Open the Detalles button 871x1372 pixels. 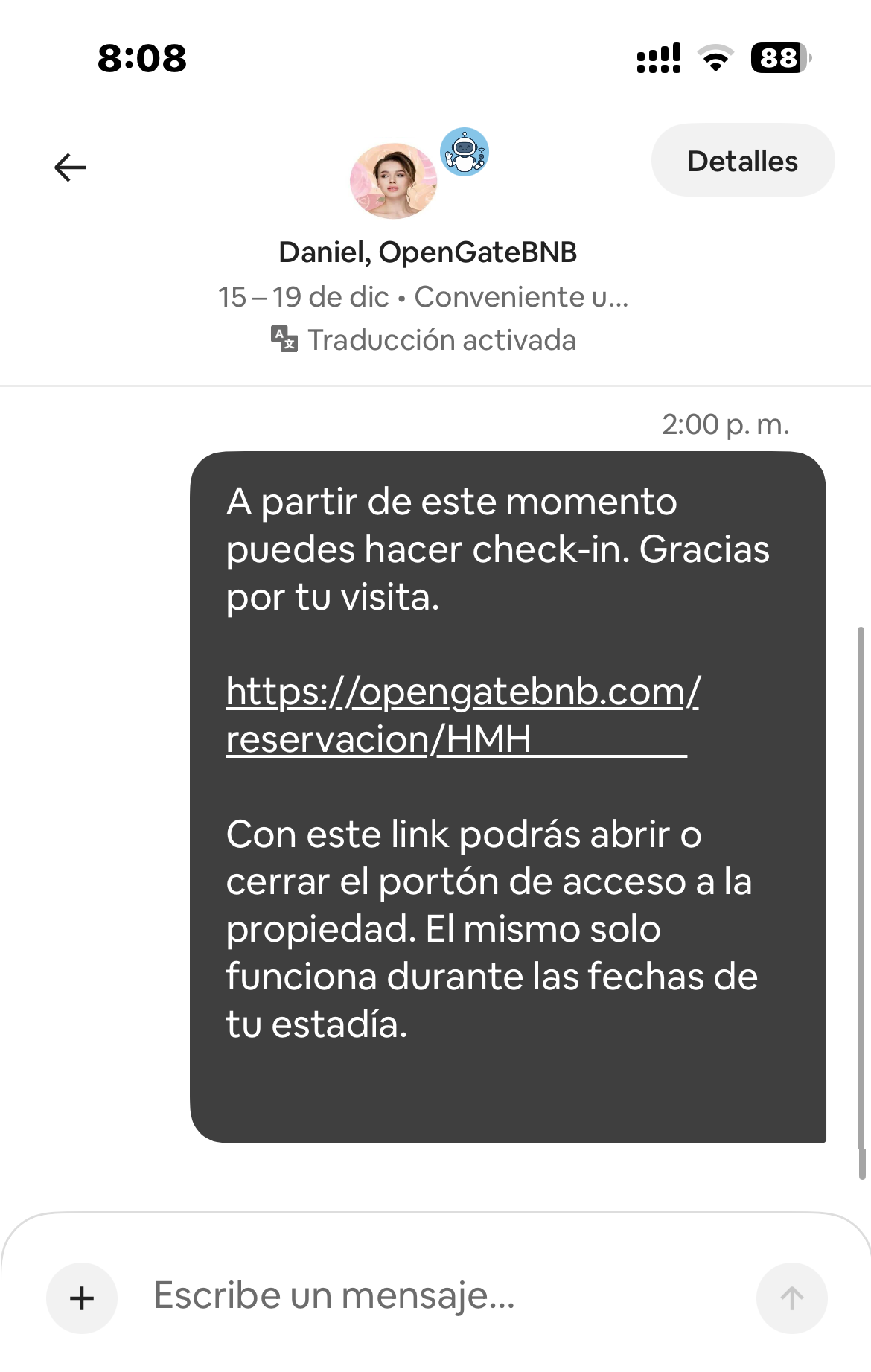742,161
